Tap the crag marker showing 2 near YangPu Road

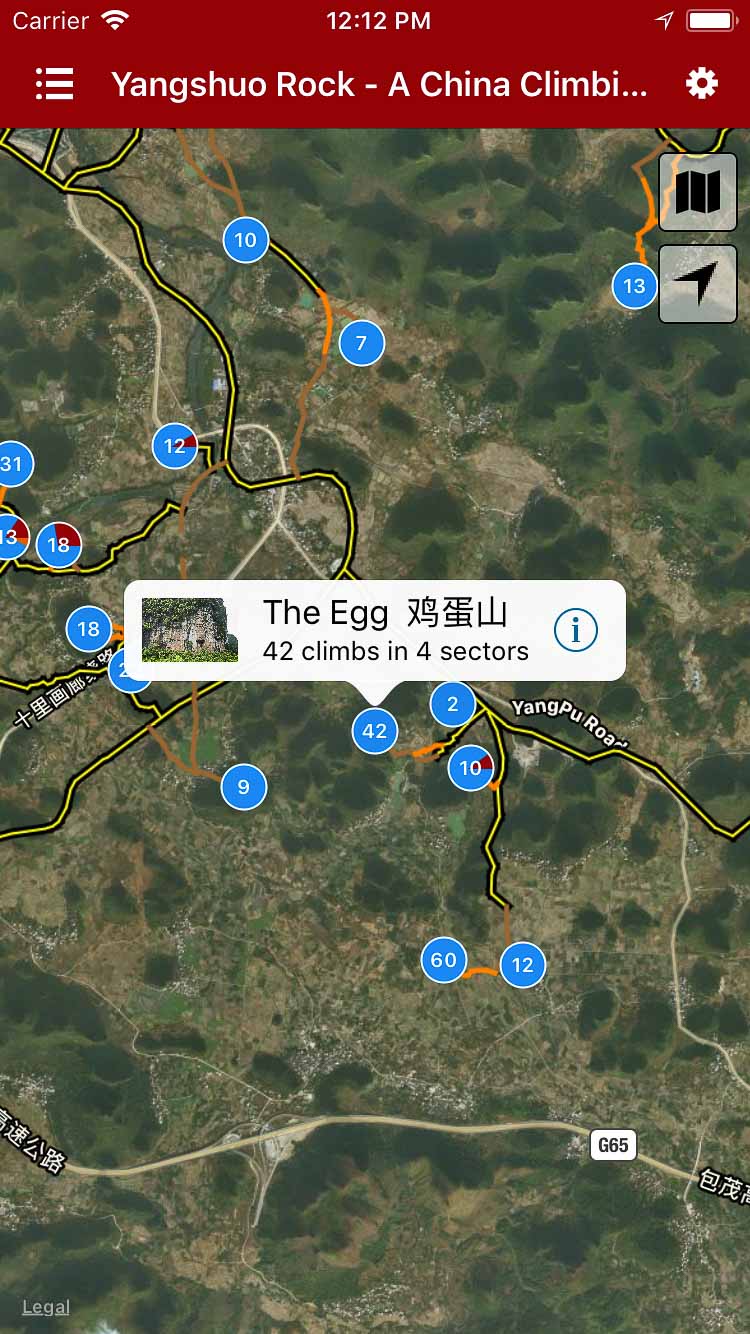(452, 704)
